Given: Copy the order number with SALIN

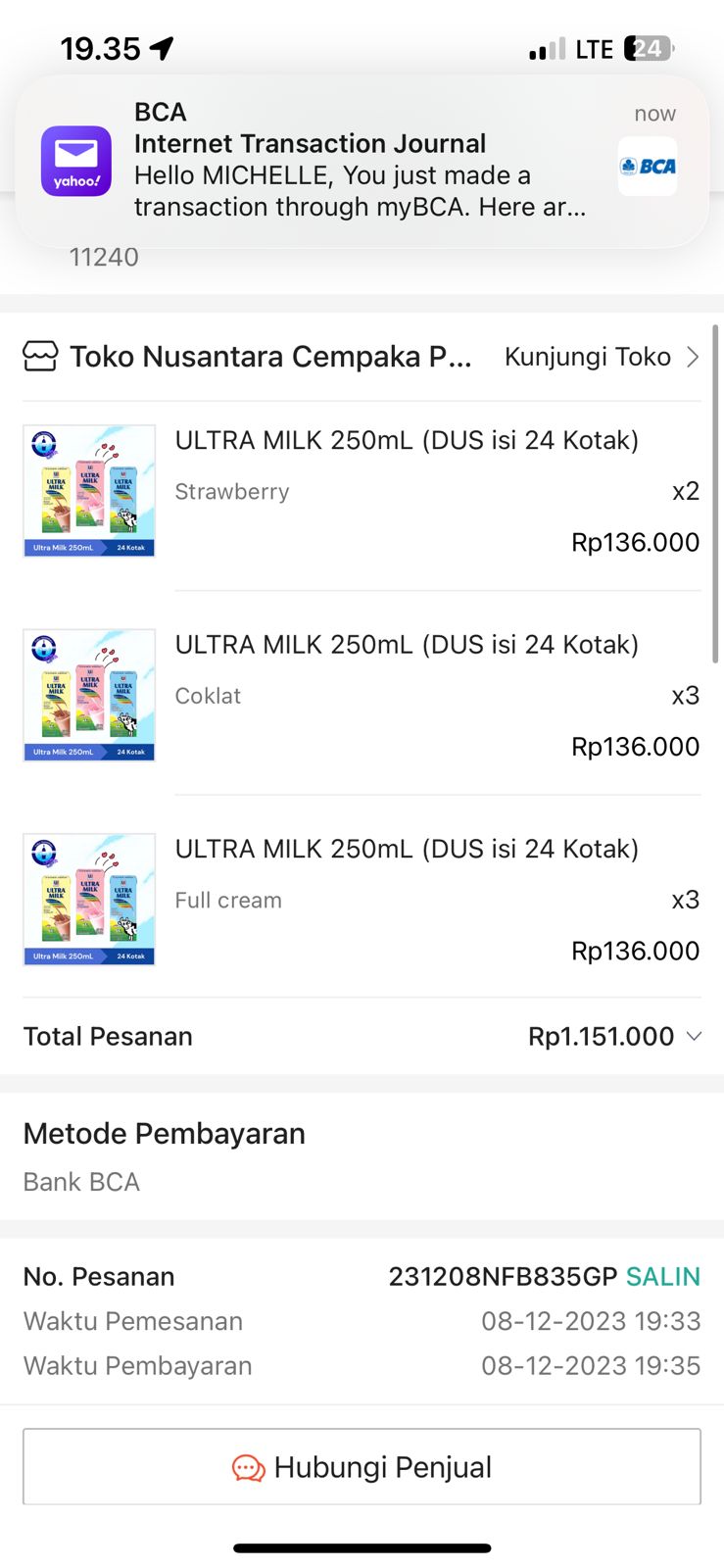Looking at the screenshot, I should tap(662, 1276).
